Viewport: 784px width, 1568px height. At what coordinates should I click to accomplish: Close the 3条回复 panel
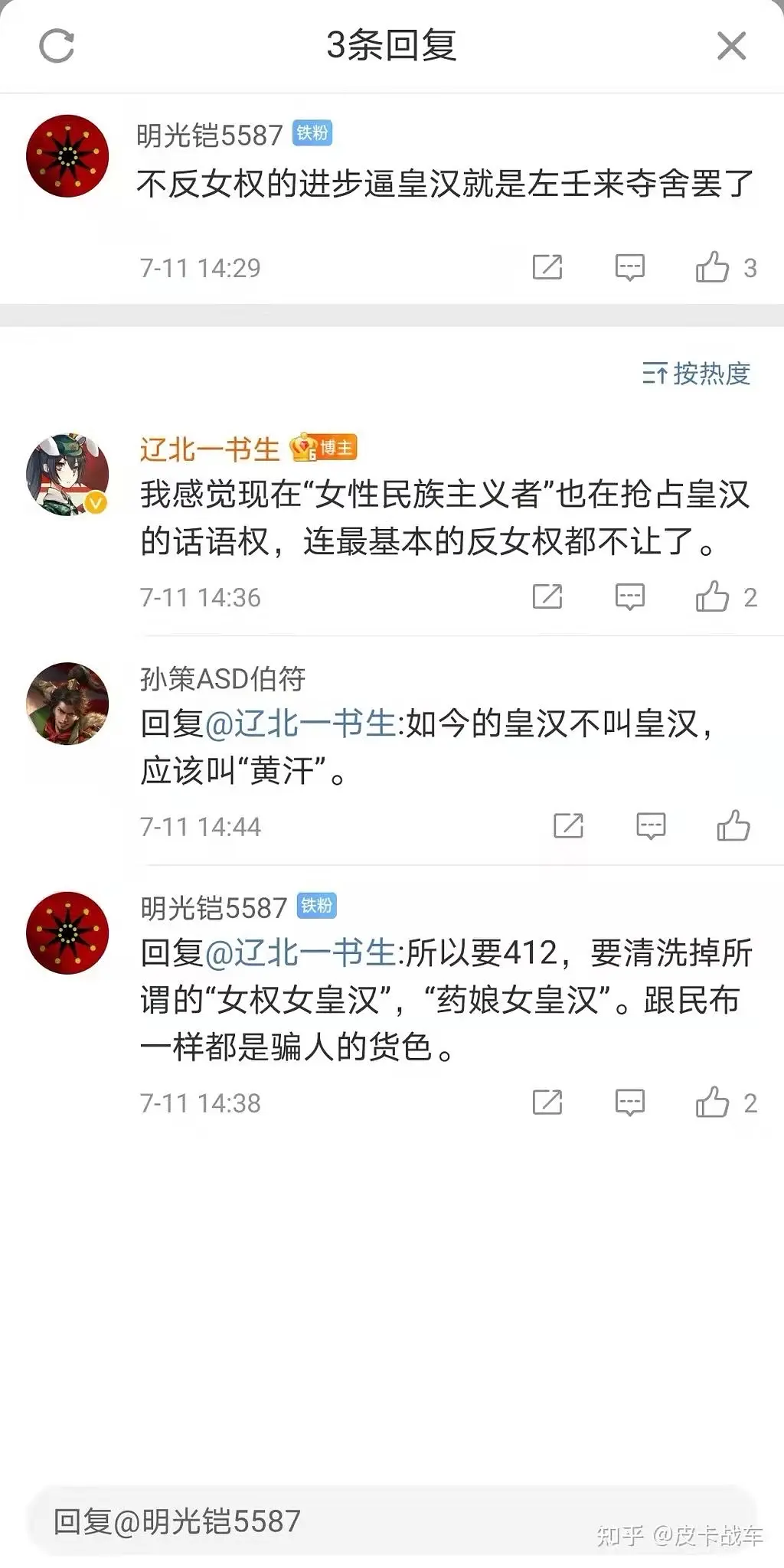coord(731,46)
